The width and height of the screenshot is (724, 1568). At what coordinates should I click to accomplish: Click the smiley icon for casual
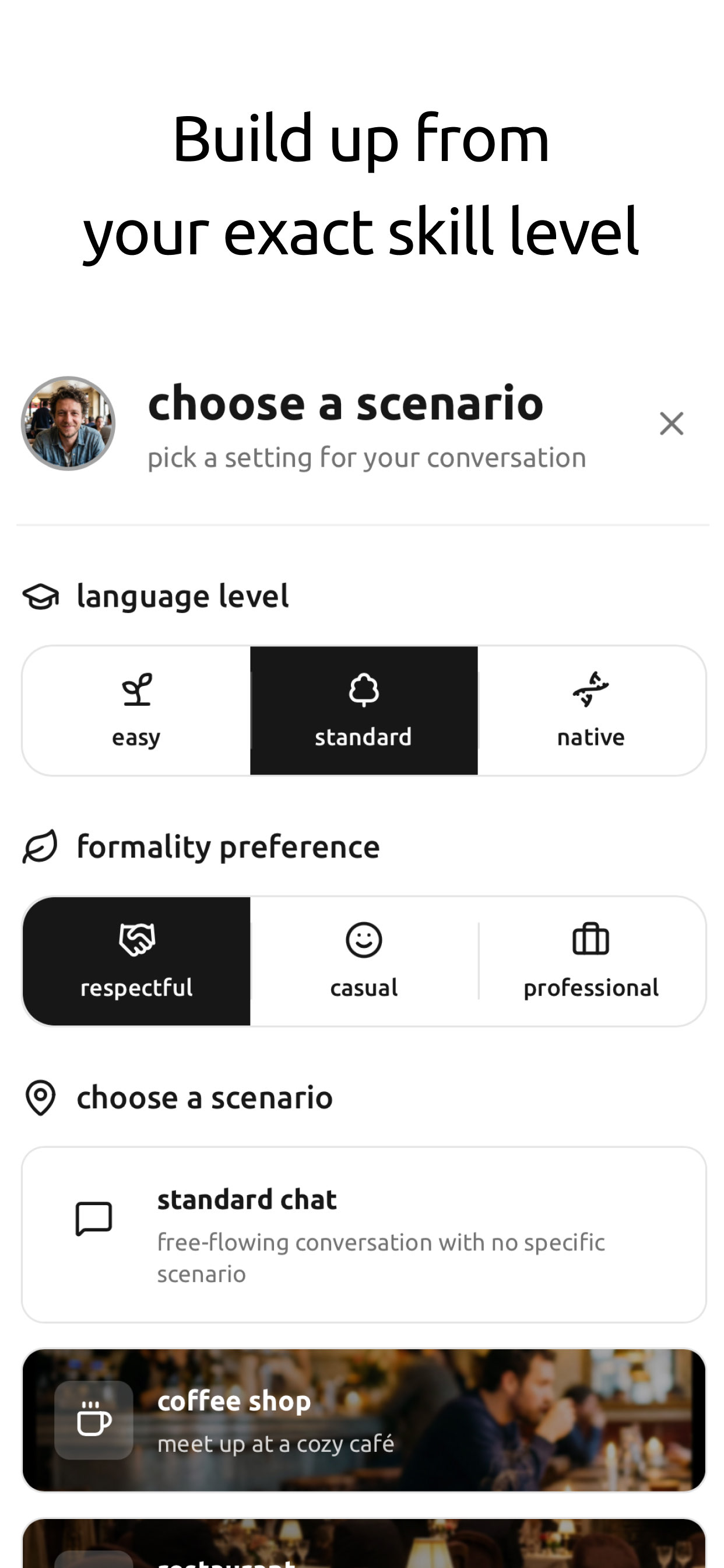(363, 939)
